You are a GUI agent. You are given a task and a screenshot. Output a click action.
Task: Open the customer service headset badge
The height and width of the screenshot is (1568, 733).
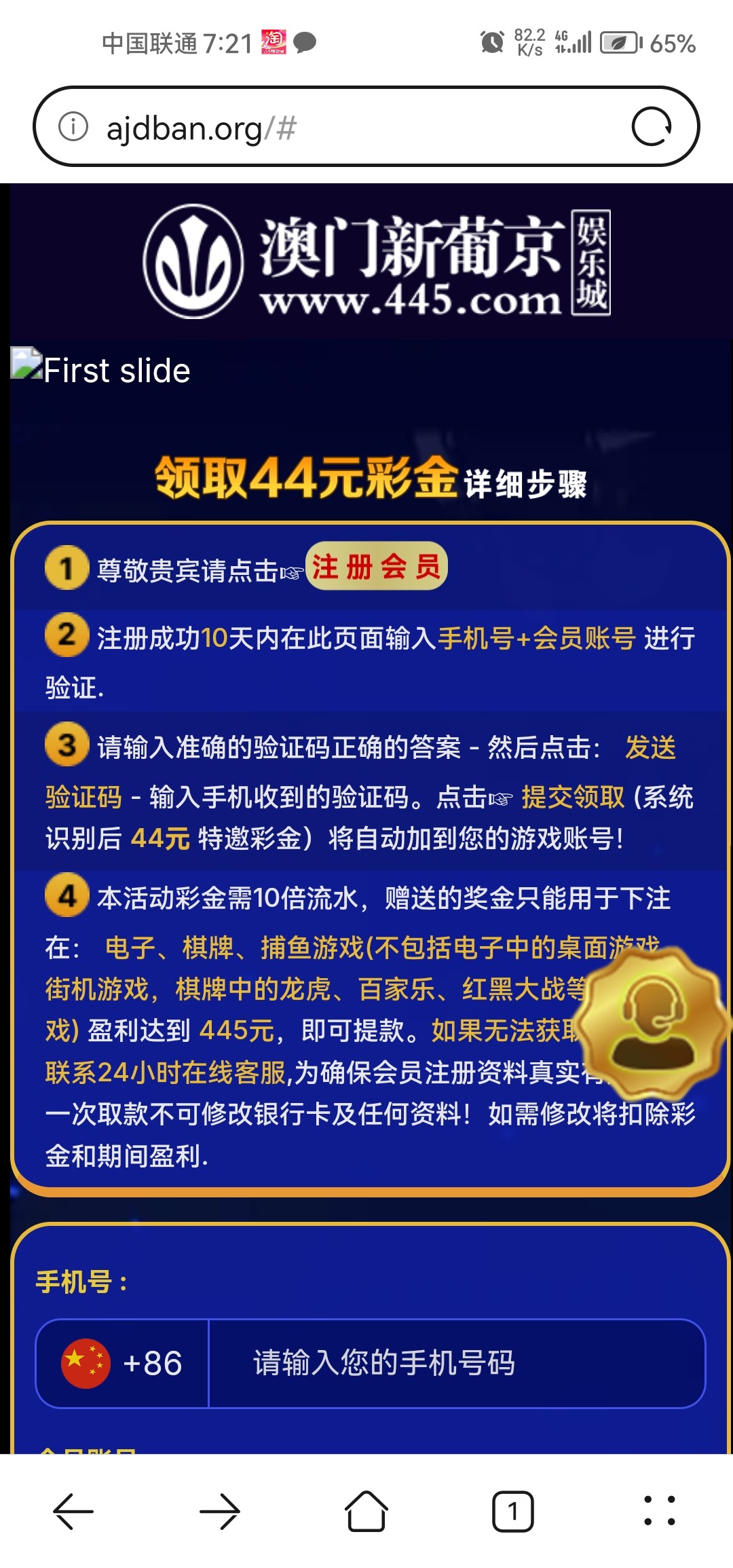(x=652, y=1022)
